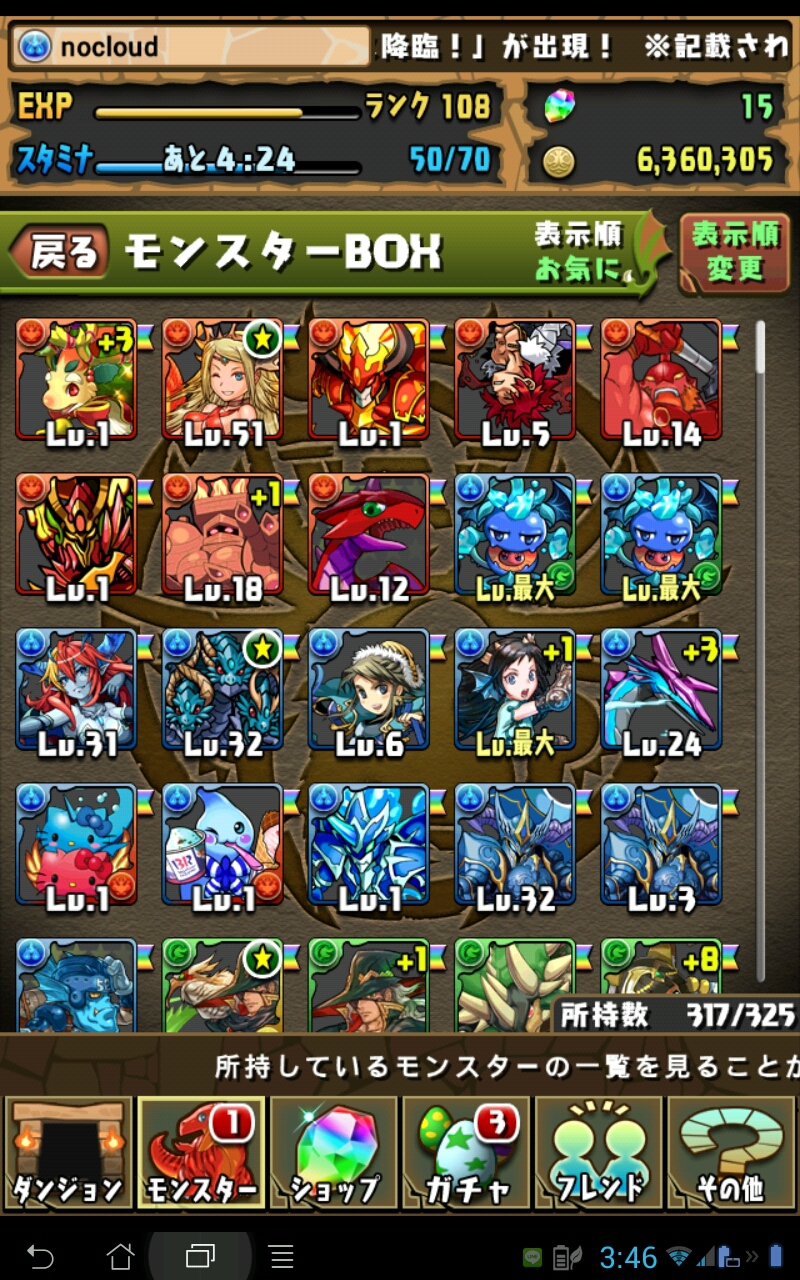Tap the 戻る back button
The height and width of the screenshot is (1280, 800).
tap(60, 253)
